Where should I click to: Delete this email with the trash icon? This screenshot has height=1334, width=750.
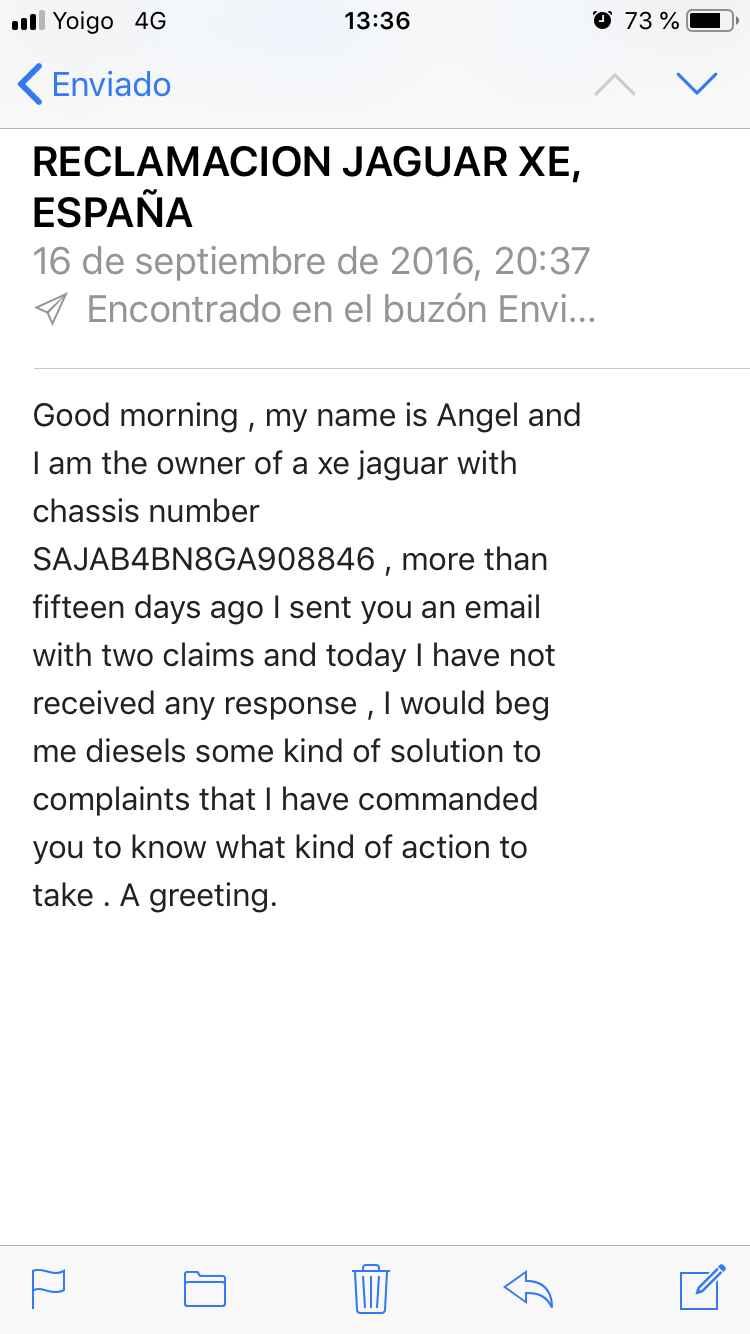(370, 1288)
